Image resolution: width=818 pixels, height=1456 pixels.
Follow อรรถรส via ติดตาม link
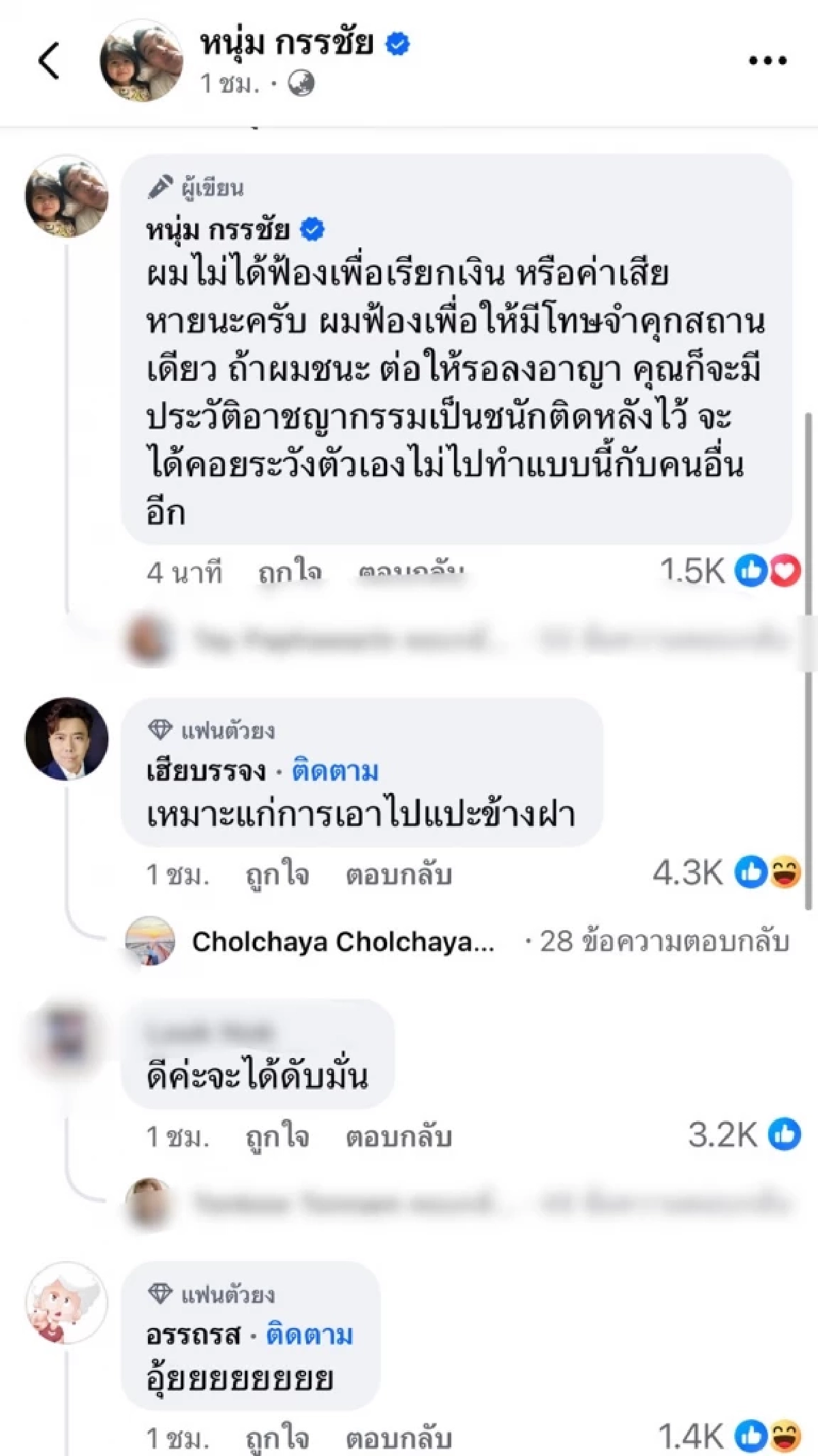(x=309, y=1335)
